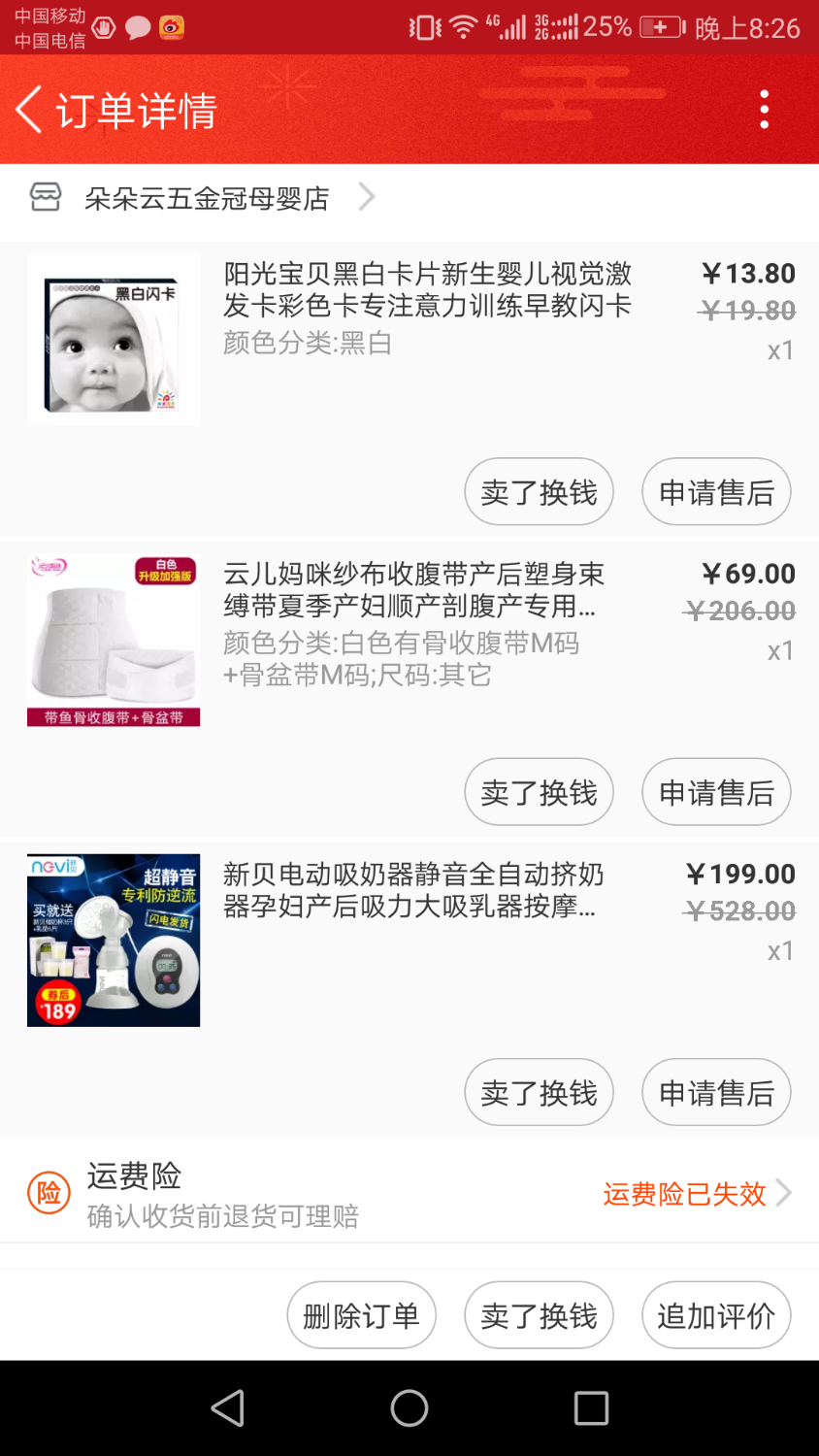Tap 卖了换钱 next to 删除订单

point(539,1315)
